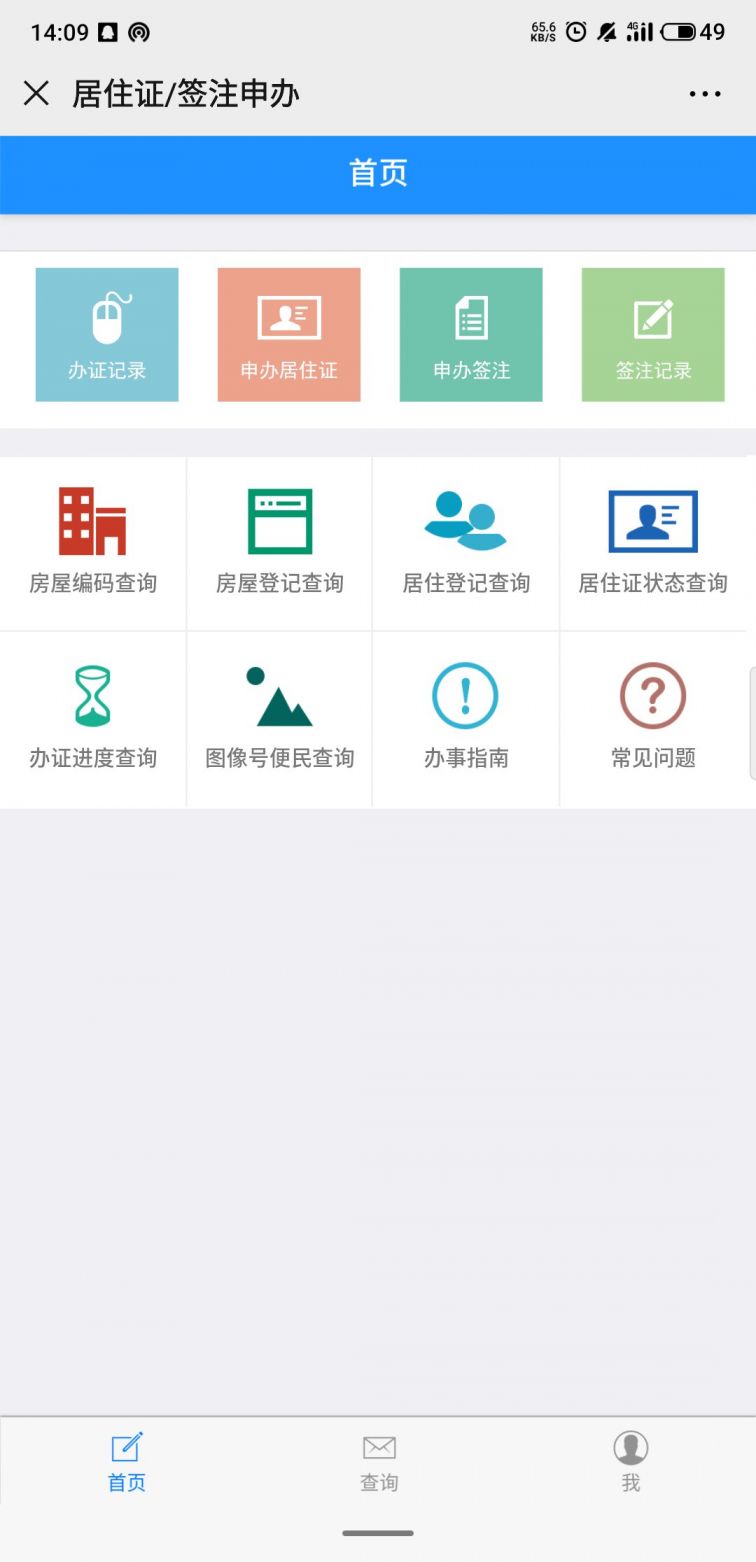View 签注记录
The width and height of the screenshot is (756, 1562).
click(653, 335)
